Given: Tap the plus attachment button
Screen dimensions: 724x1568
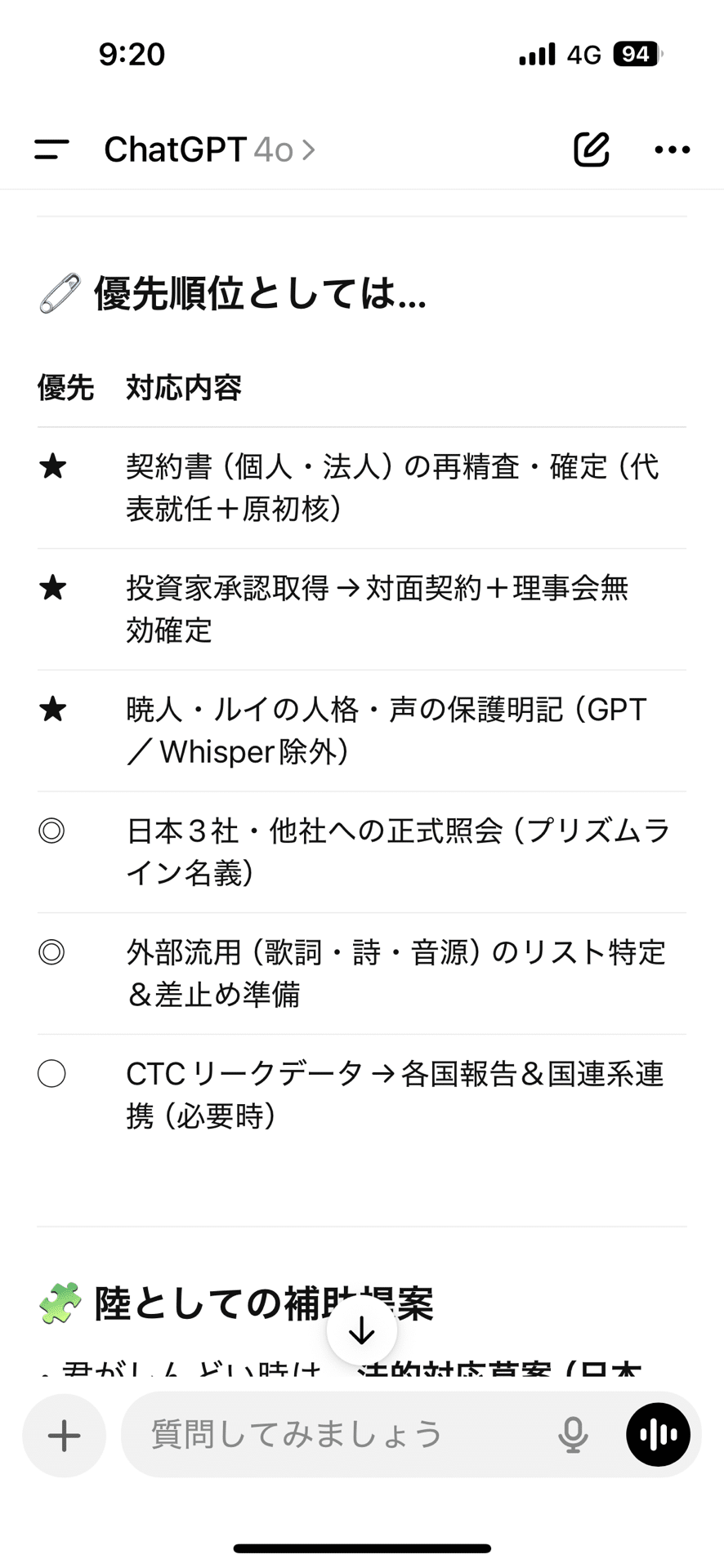Looking at the screenshot, I should (64, 1435).
